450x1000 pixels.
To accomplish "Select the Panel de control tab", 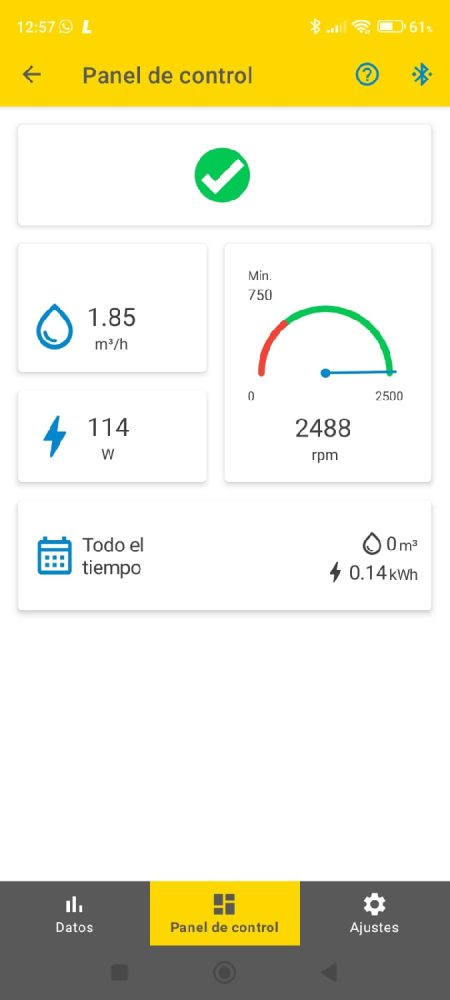I will coord(224,913).
